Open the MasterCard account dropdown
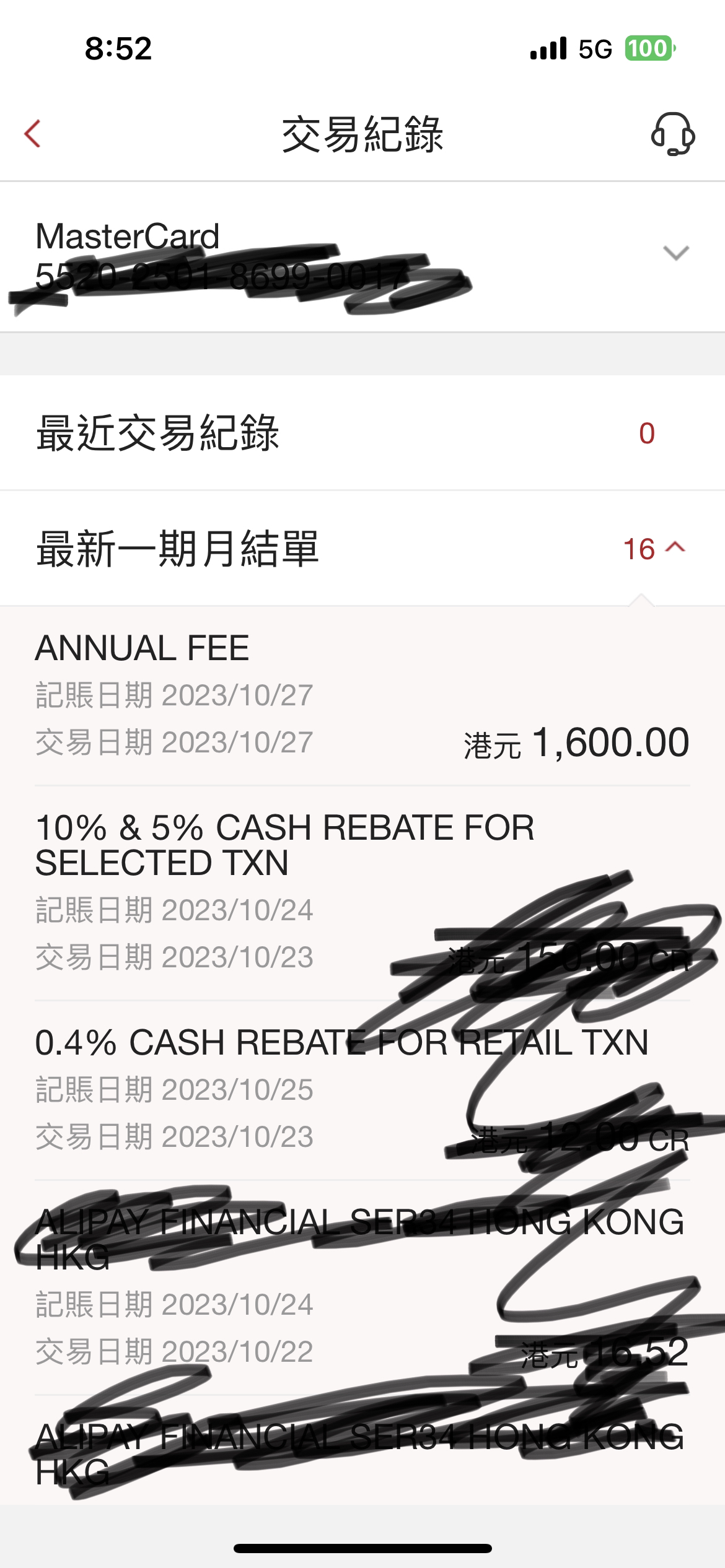This screenshot has width=725, height=1568. tap(675, 253)
